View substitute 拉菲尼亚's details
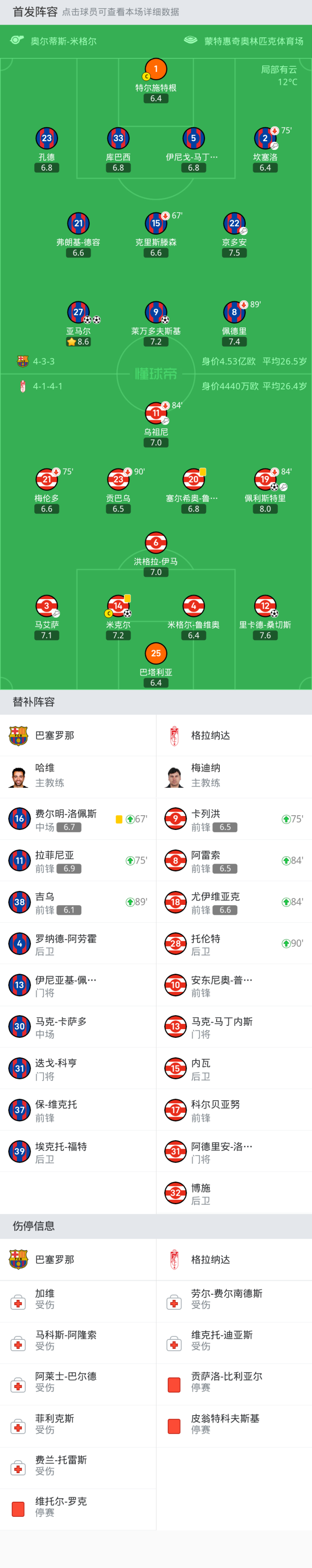 tap(78, 860)
